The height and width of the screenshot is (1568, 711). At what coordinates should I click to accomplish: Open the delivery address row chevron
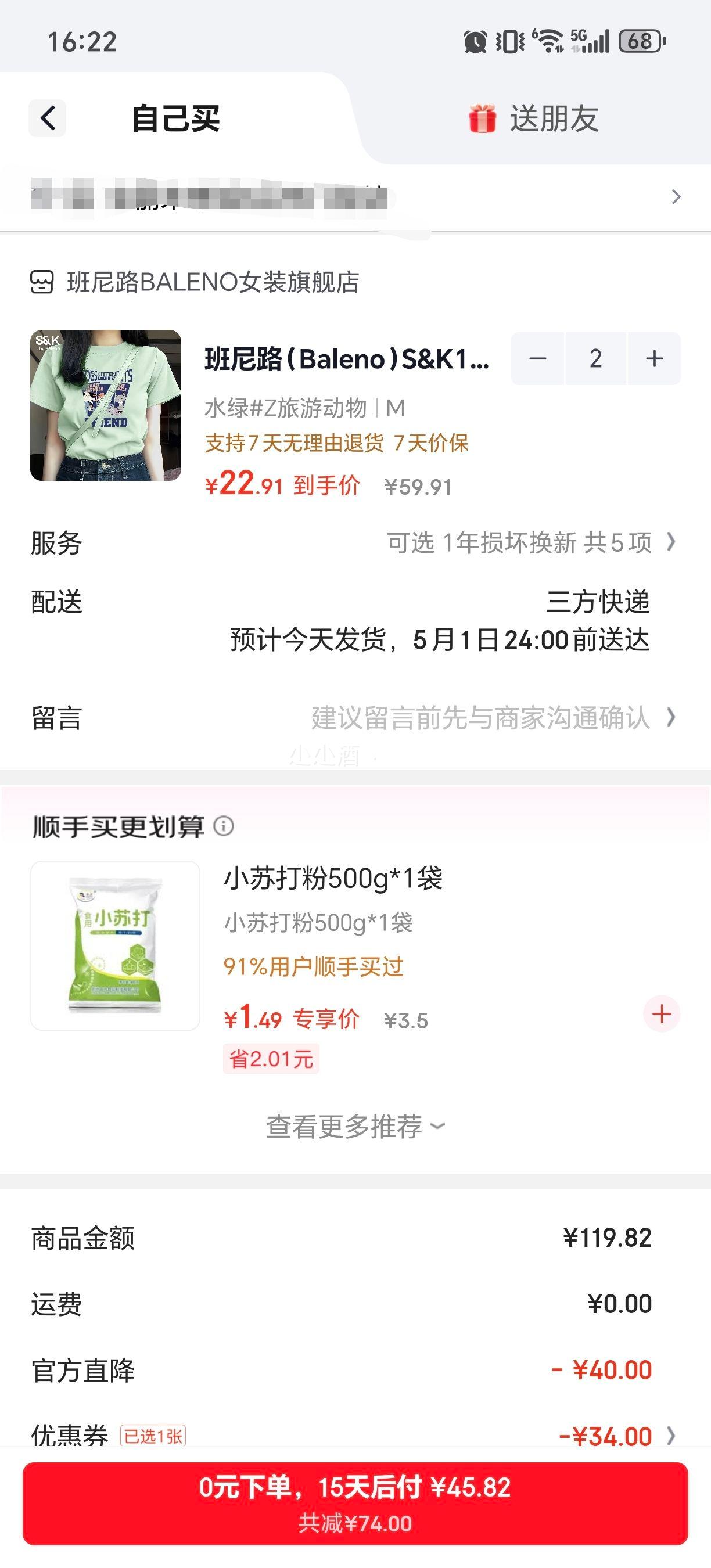[x=676, y=197]
